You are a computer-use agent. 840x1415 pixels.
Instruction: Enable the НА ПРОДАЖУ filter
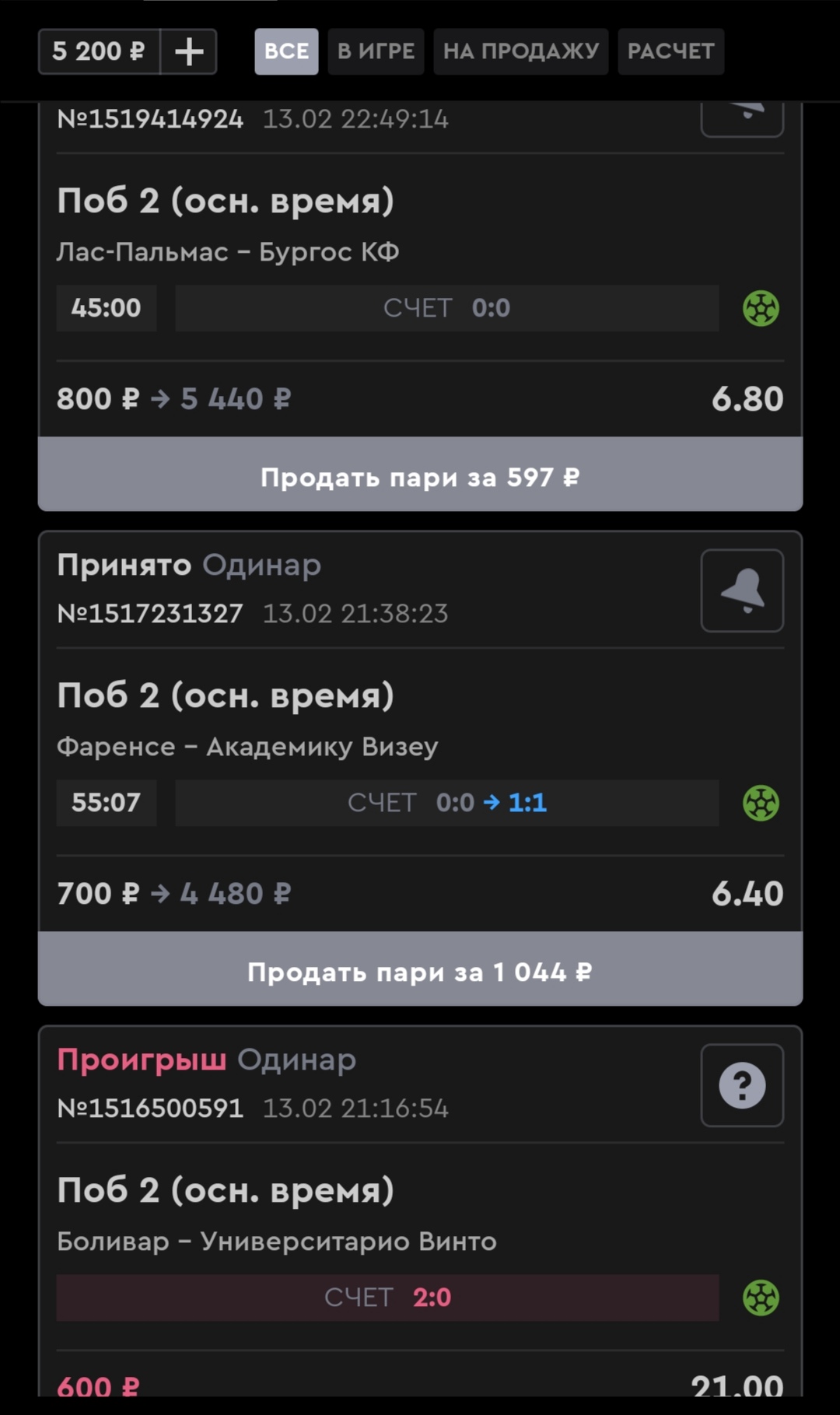520,51
